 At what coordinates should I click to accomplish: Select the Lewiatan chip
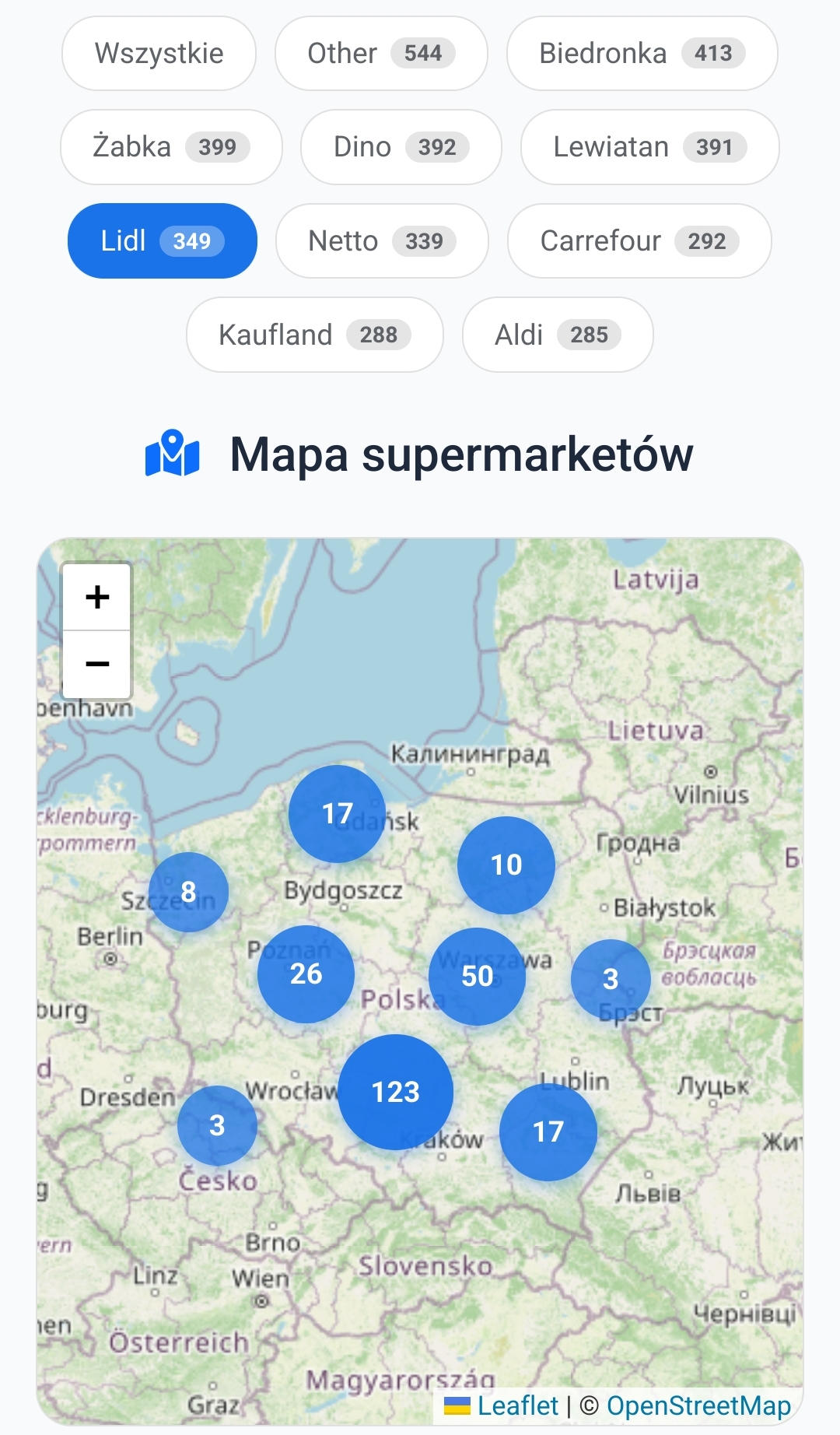(x=650, y=147)
